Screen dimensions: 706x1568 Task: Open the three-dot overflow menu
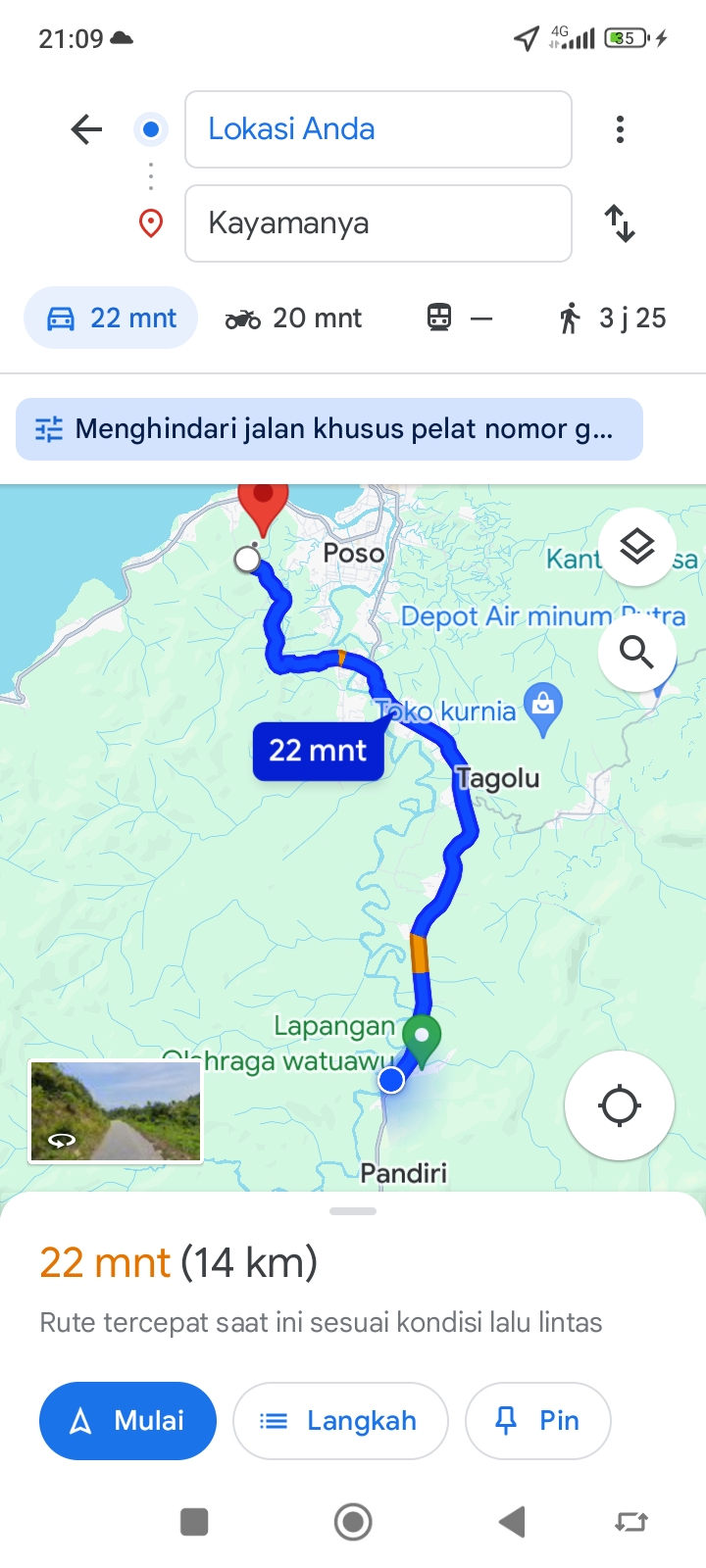pyautogui.click(x=620, y=129)
